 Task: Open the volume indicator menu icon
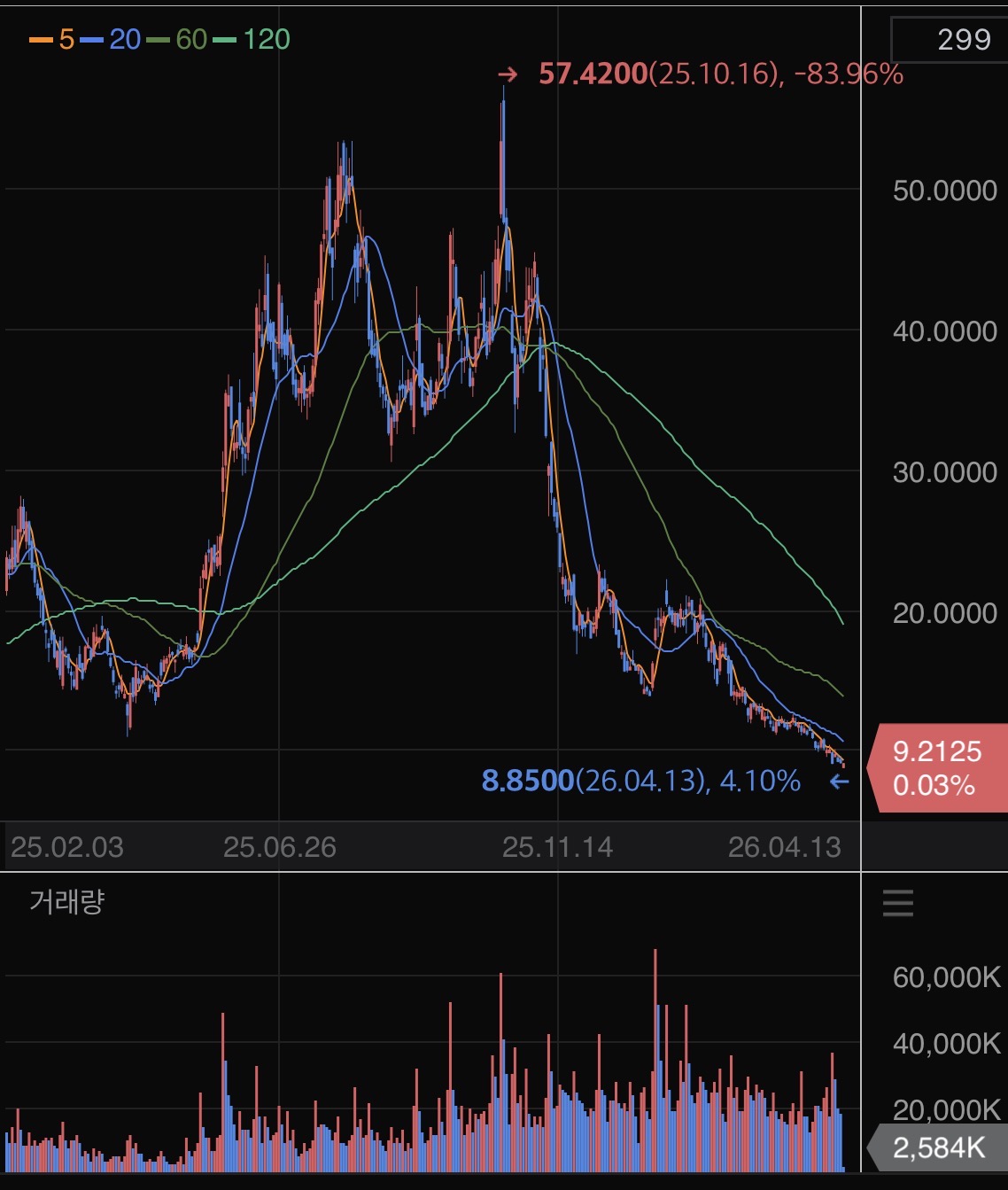pyautogui.click(x=897, y=904)
